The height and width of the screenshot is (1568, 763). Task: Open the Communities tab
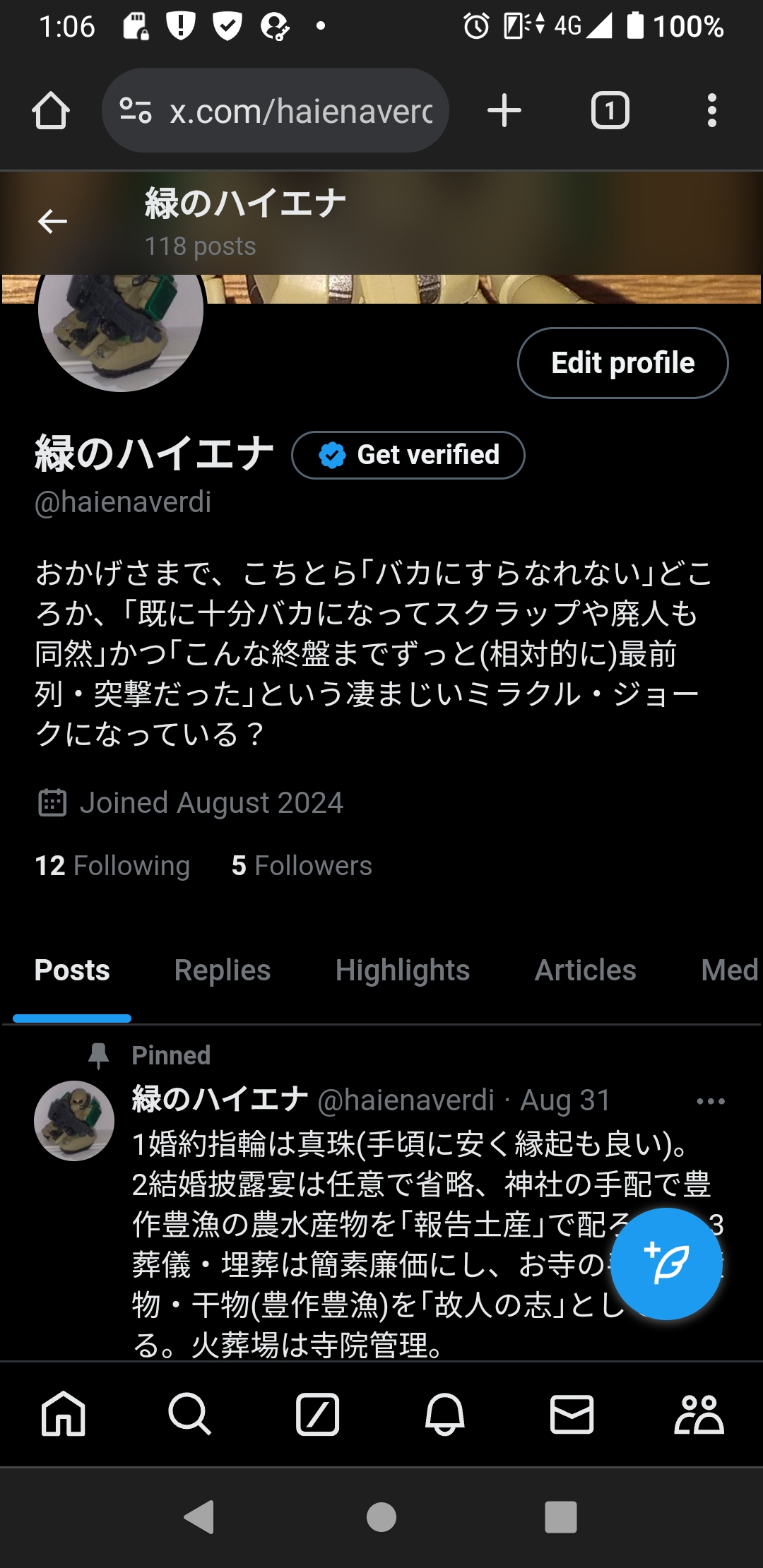coord(699,1415)
